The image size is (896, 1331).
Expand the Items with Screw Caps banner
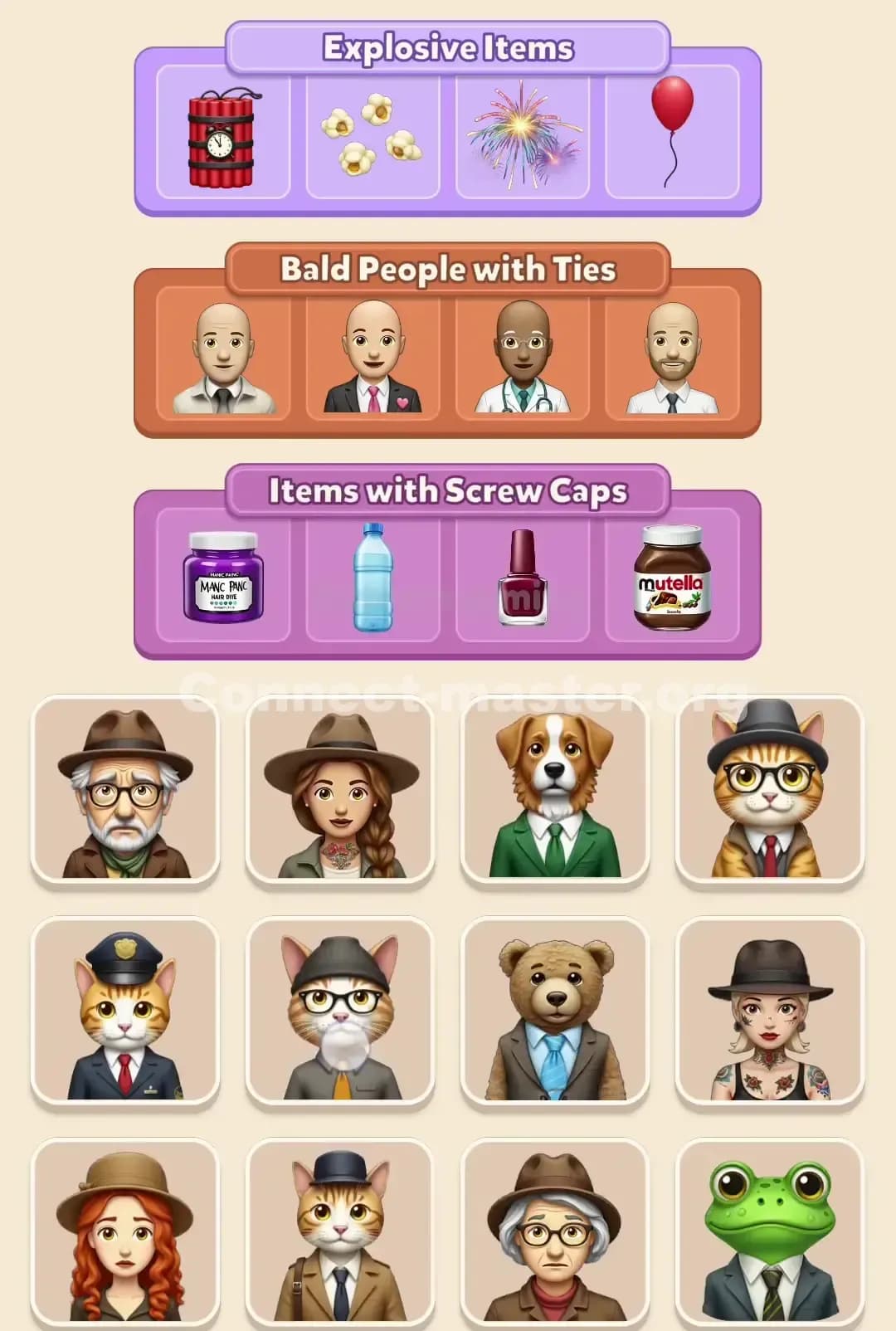click(x=448, y=490)
